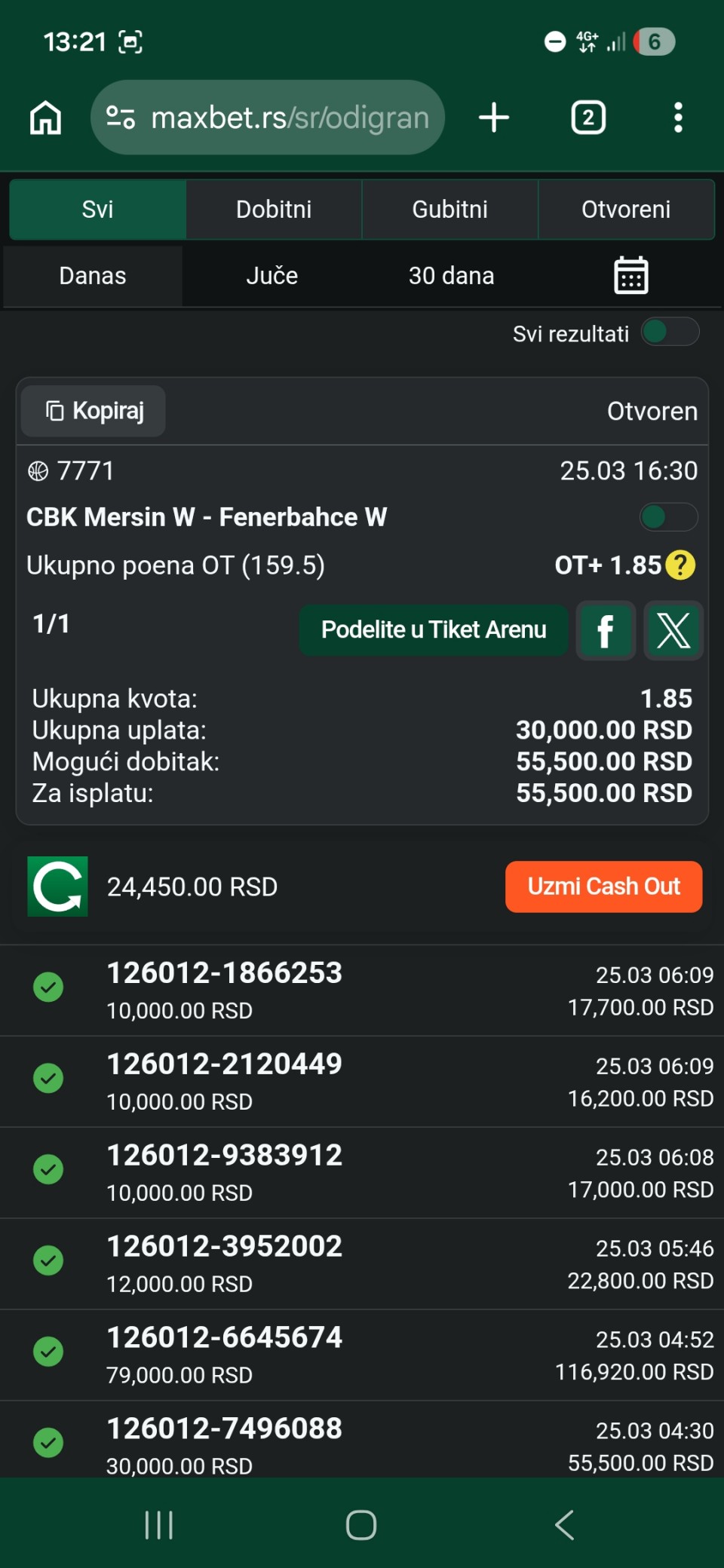724x1568 pixels.
Task: Tap Uzmi Cash Out button
Action: coord(603,887)
